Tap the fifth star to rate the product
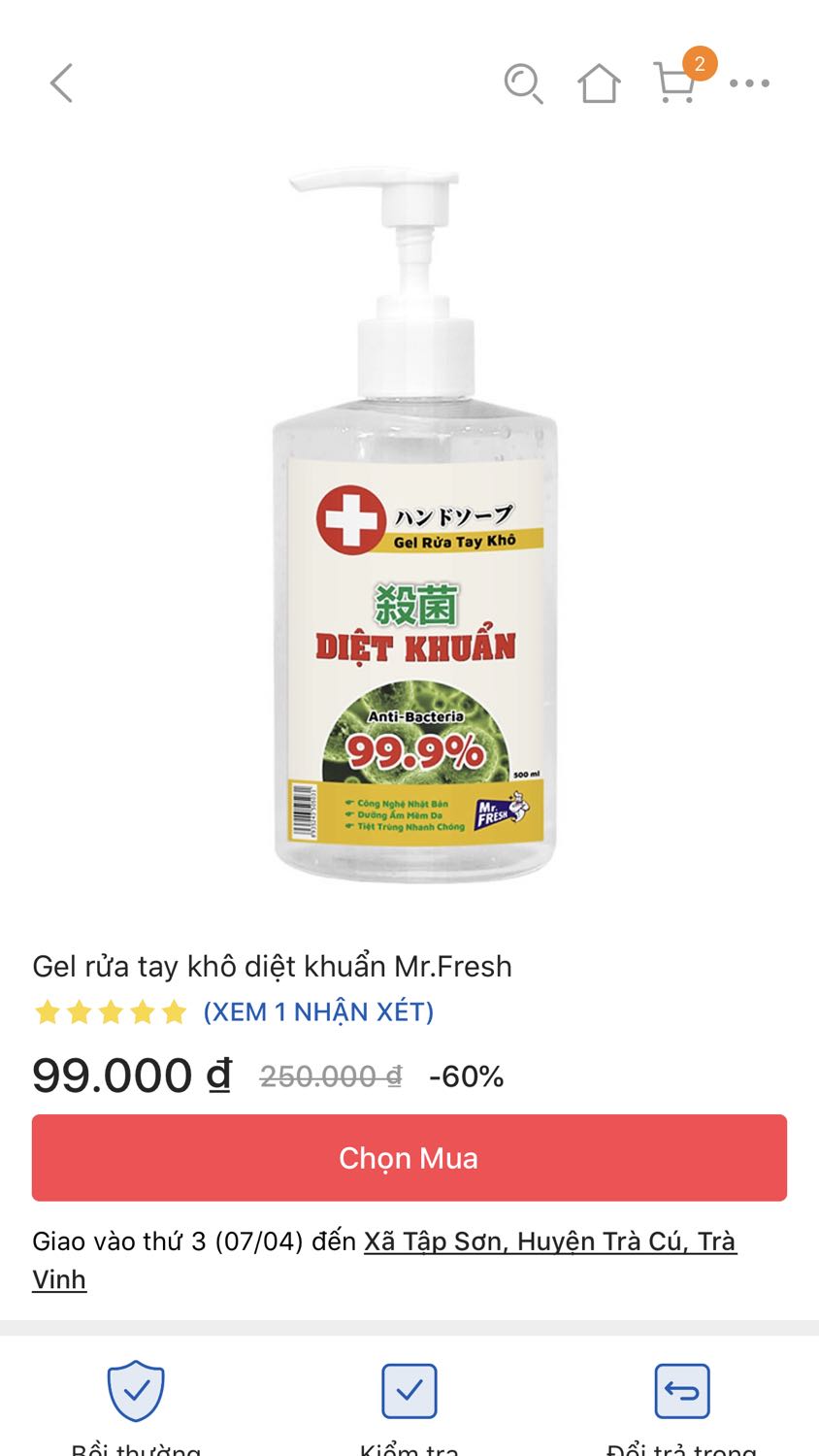Viewport: 819px width, 1456px height. 174,1011
